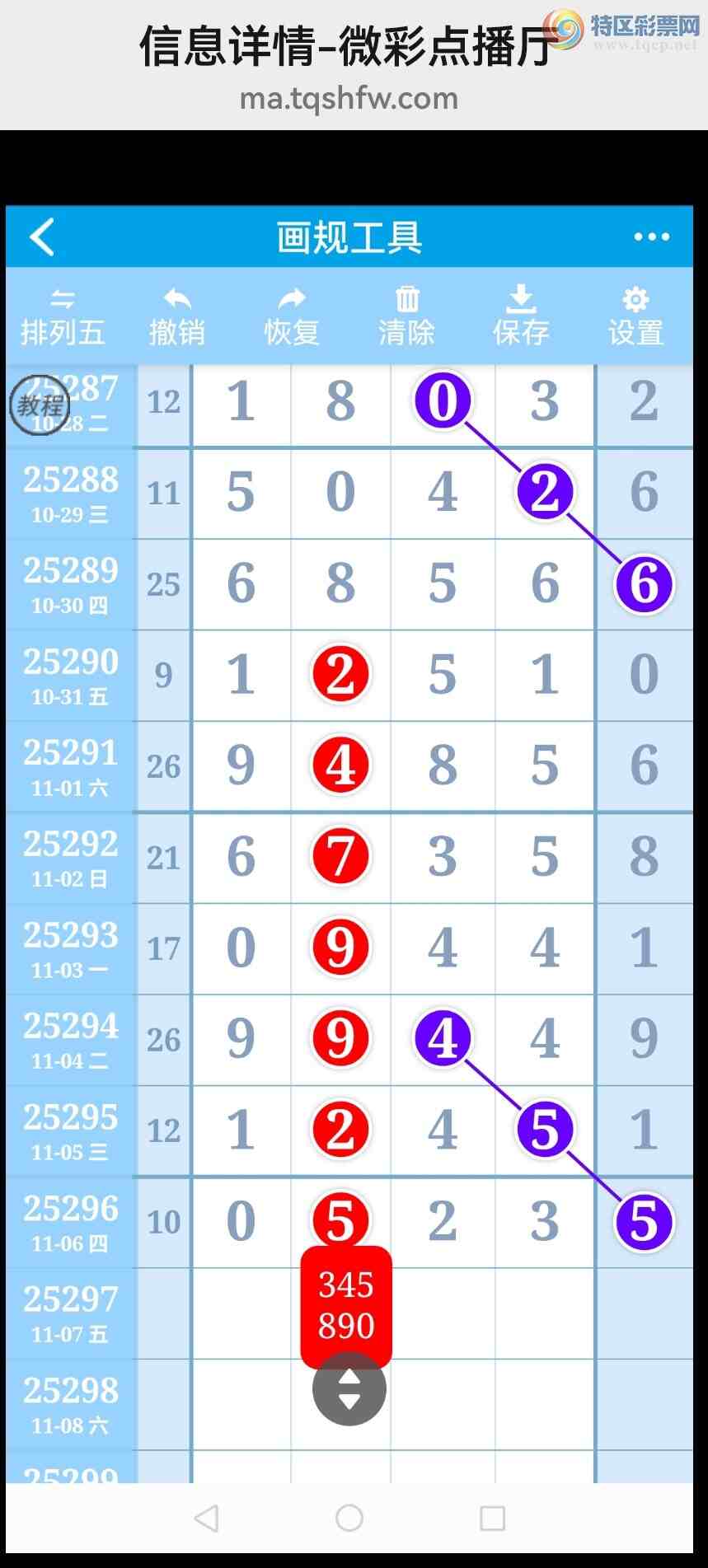This screenshot has height=1568, width=708.
Task: Clear all markings with 清除
Action: (406, 318)
